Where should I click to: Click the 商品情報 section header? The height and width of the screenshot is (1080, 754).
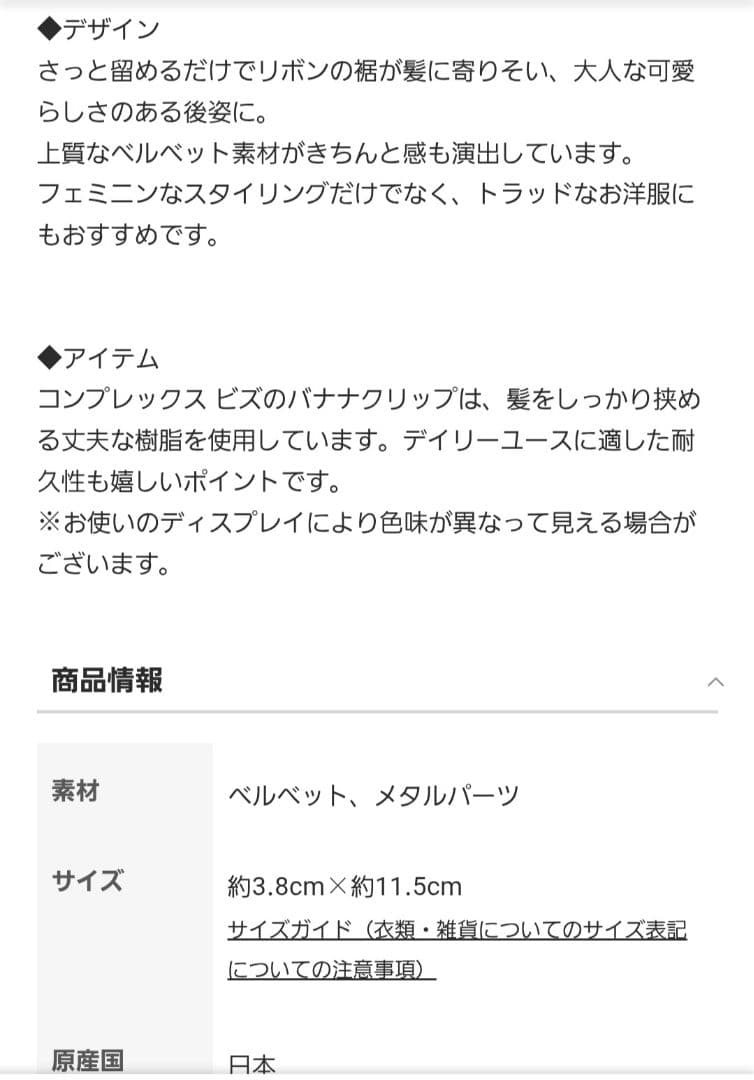(x=104, y=680)
